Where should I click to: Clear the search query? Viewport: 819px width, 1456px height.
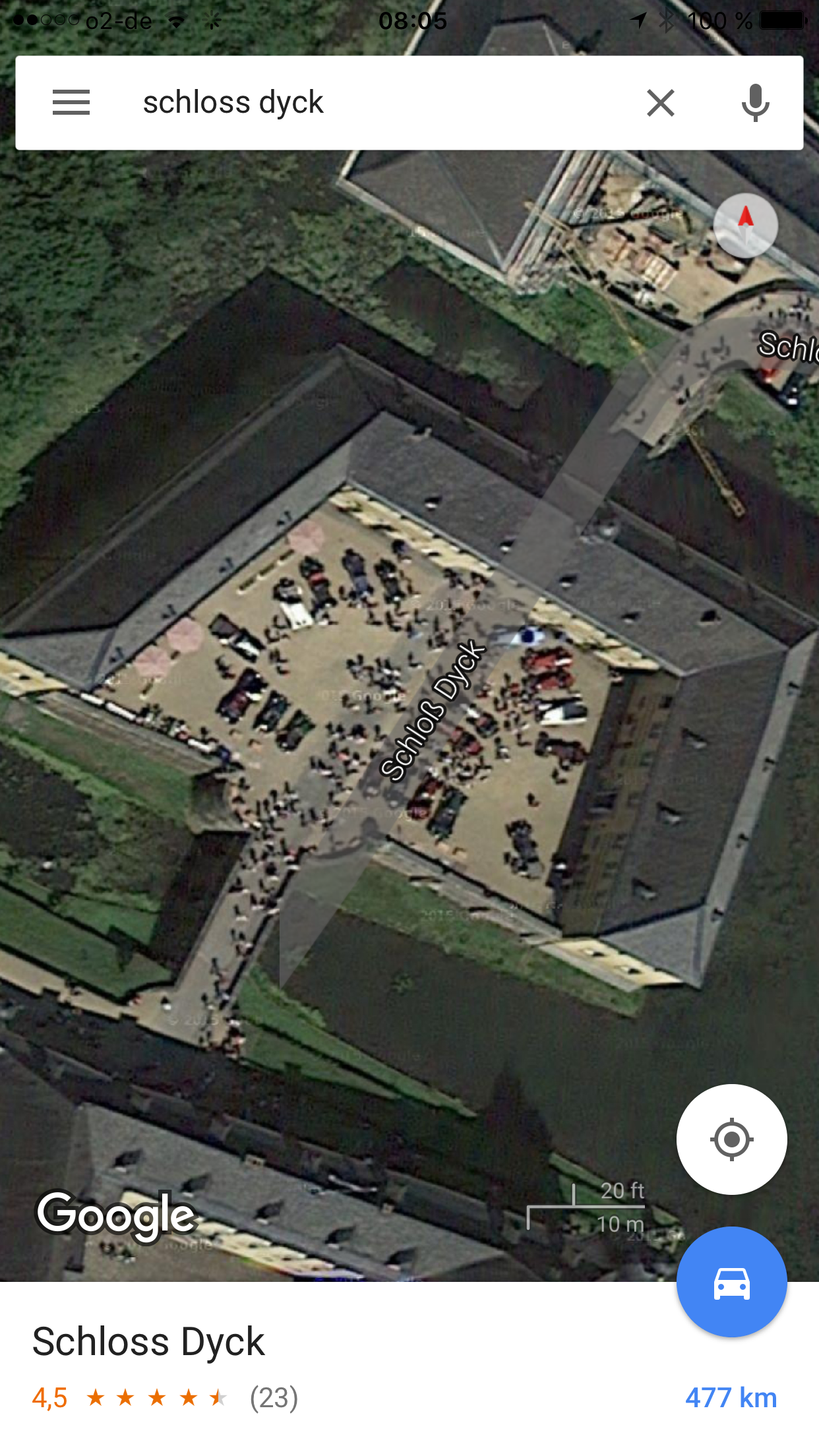click(x=660, y=103)
